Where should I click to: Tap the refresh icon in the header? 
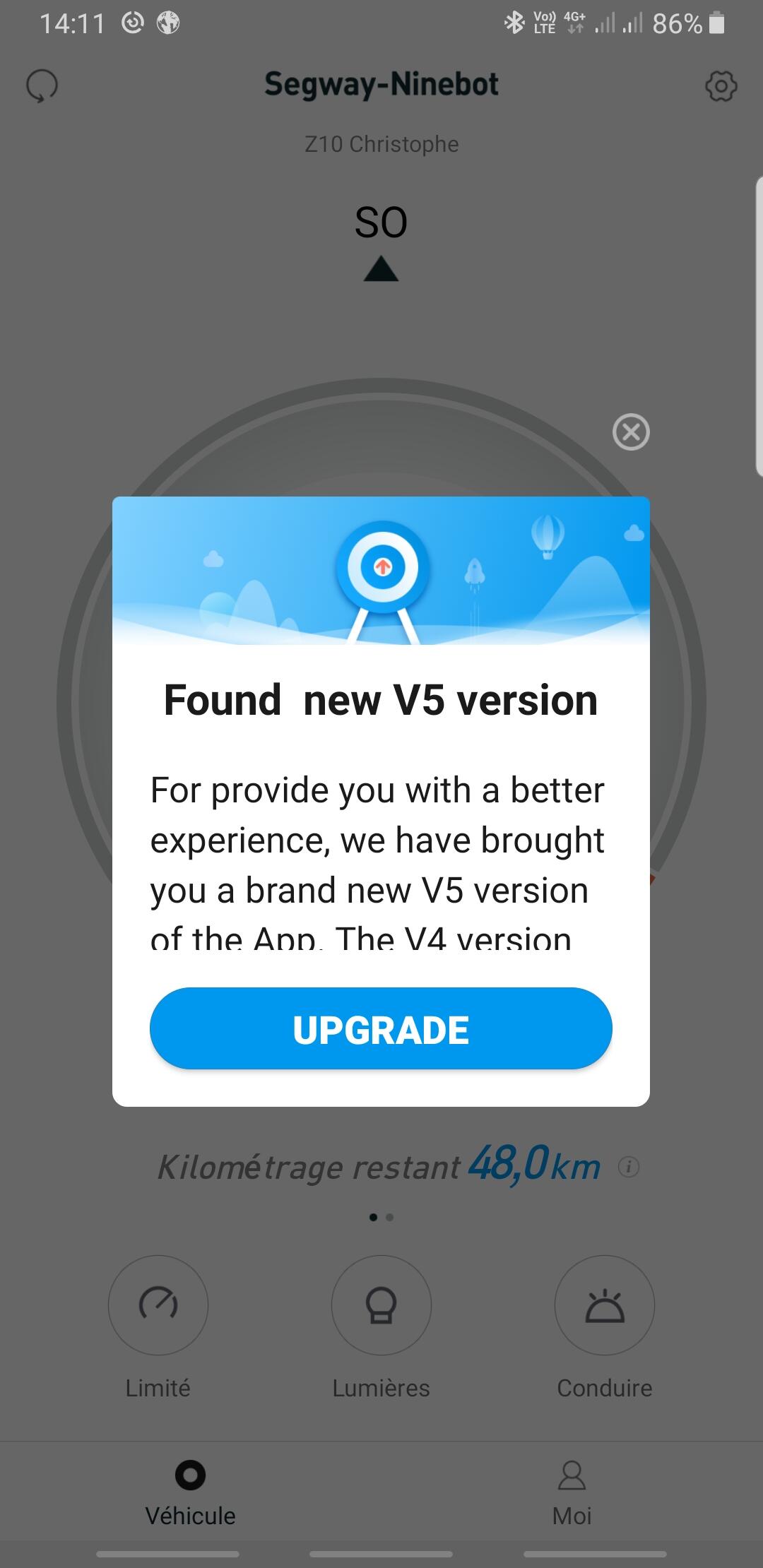pos(42,87)
